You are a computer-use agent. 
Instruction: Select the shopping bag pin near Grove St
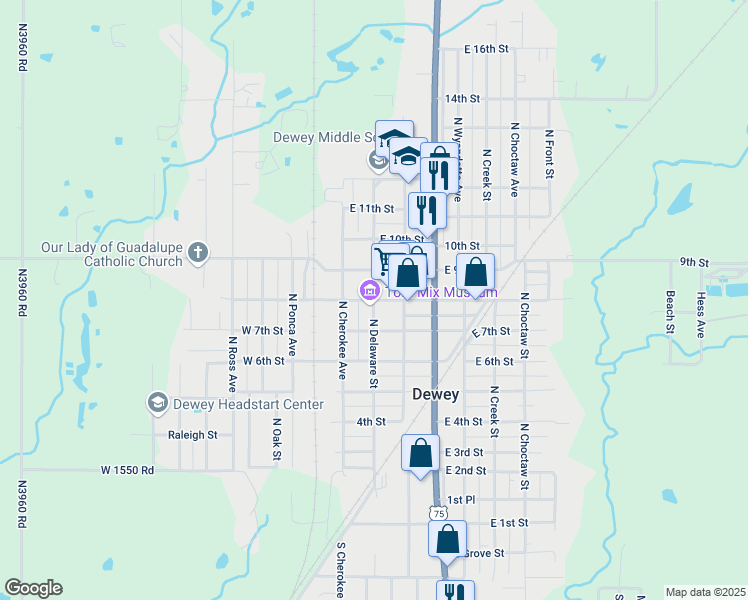(x=447, y=538)
